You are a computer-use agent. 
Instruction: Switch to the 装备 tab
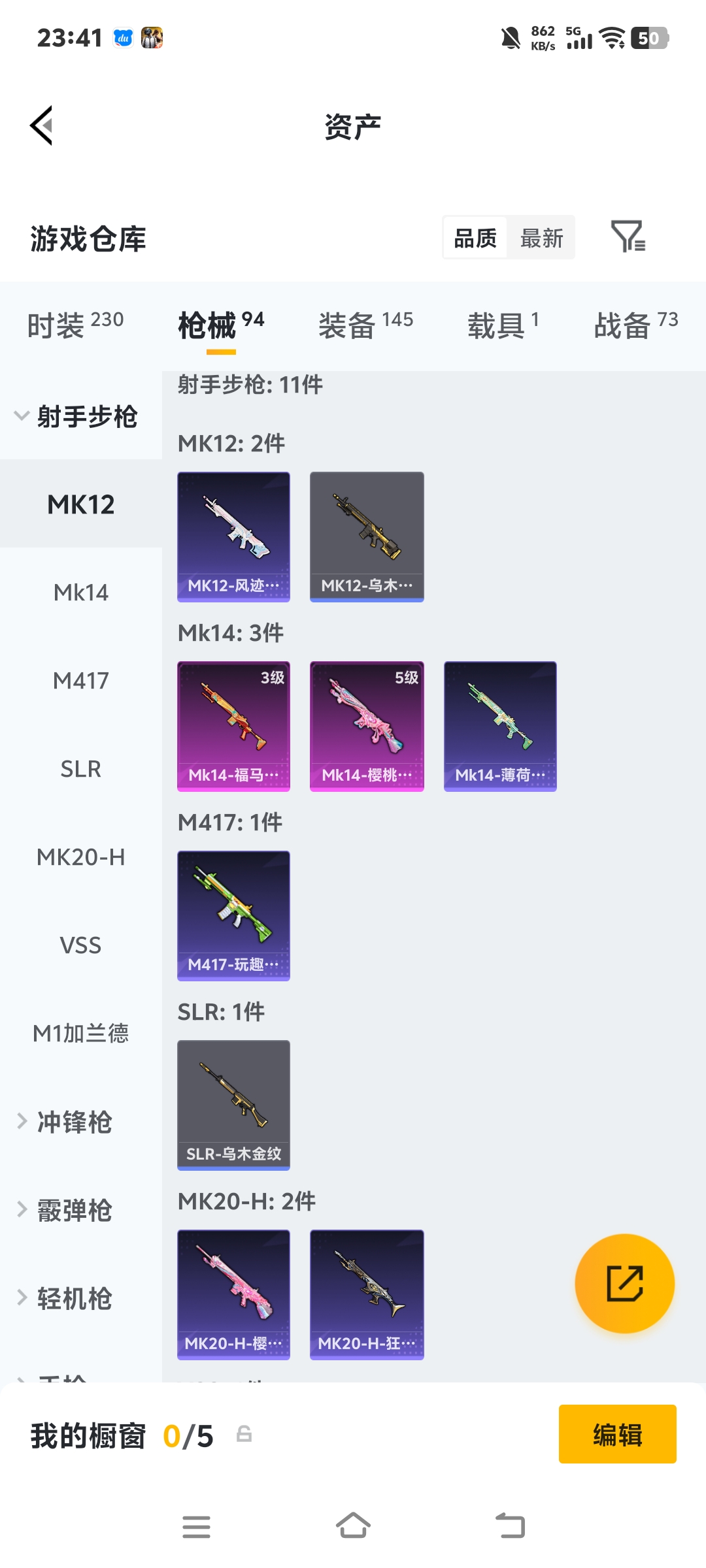coord(365,325)
